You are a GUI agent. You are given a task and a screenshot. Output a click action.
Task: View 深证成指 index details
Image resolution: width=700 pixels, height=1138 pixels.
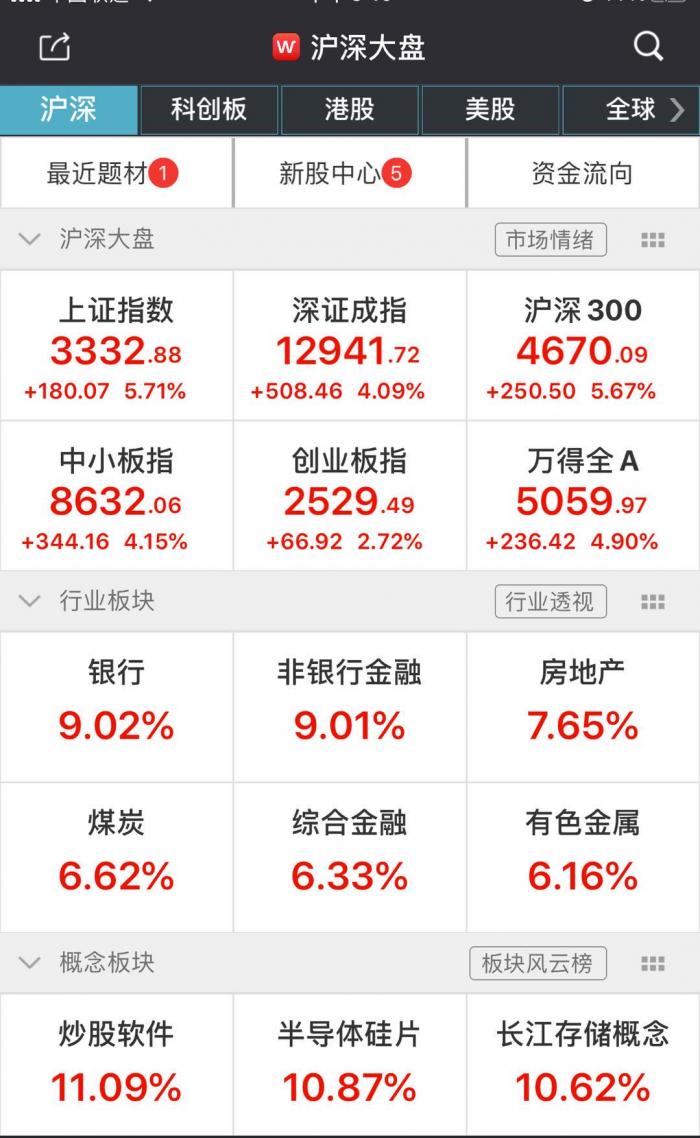(x=349, y=346)
